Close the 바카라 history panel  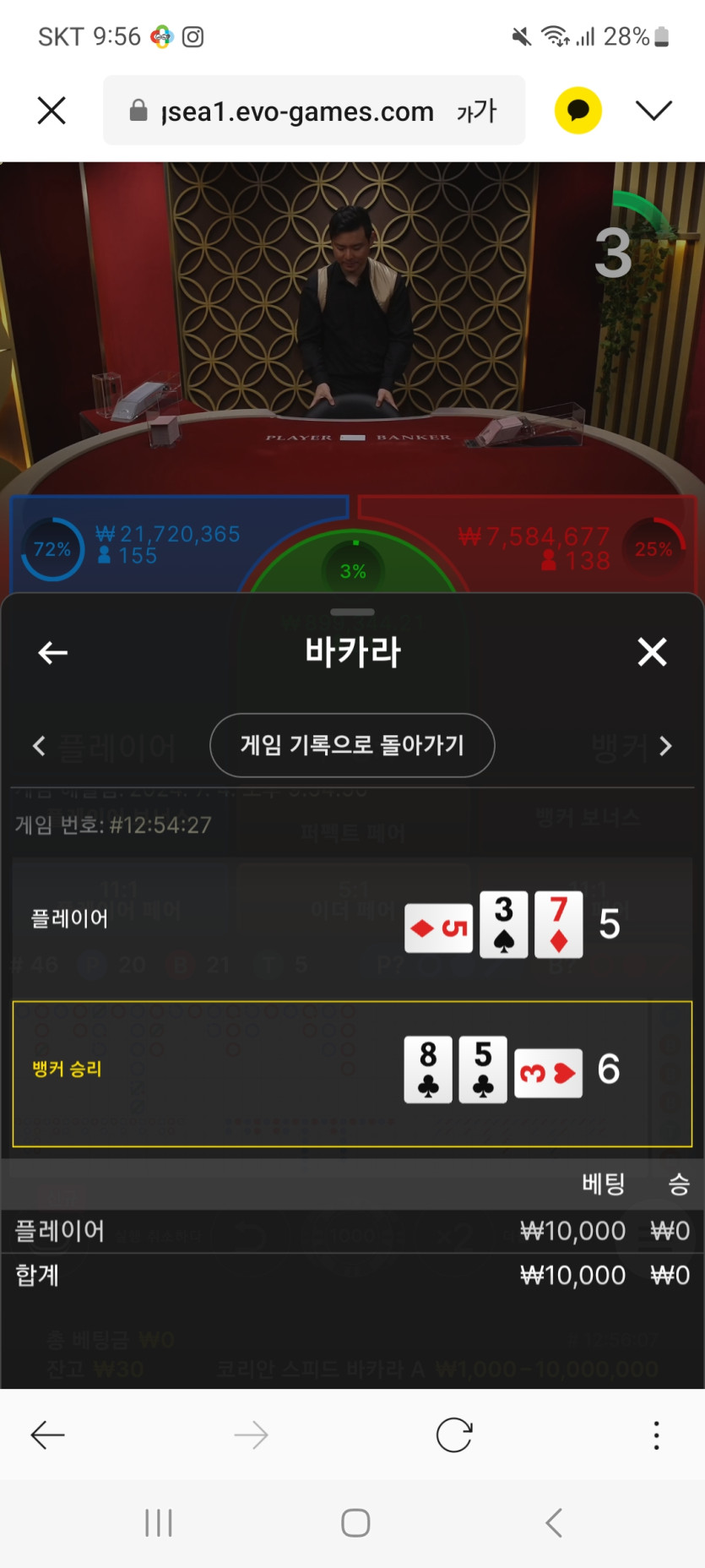point(652,652)
